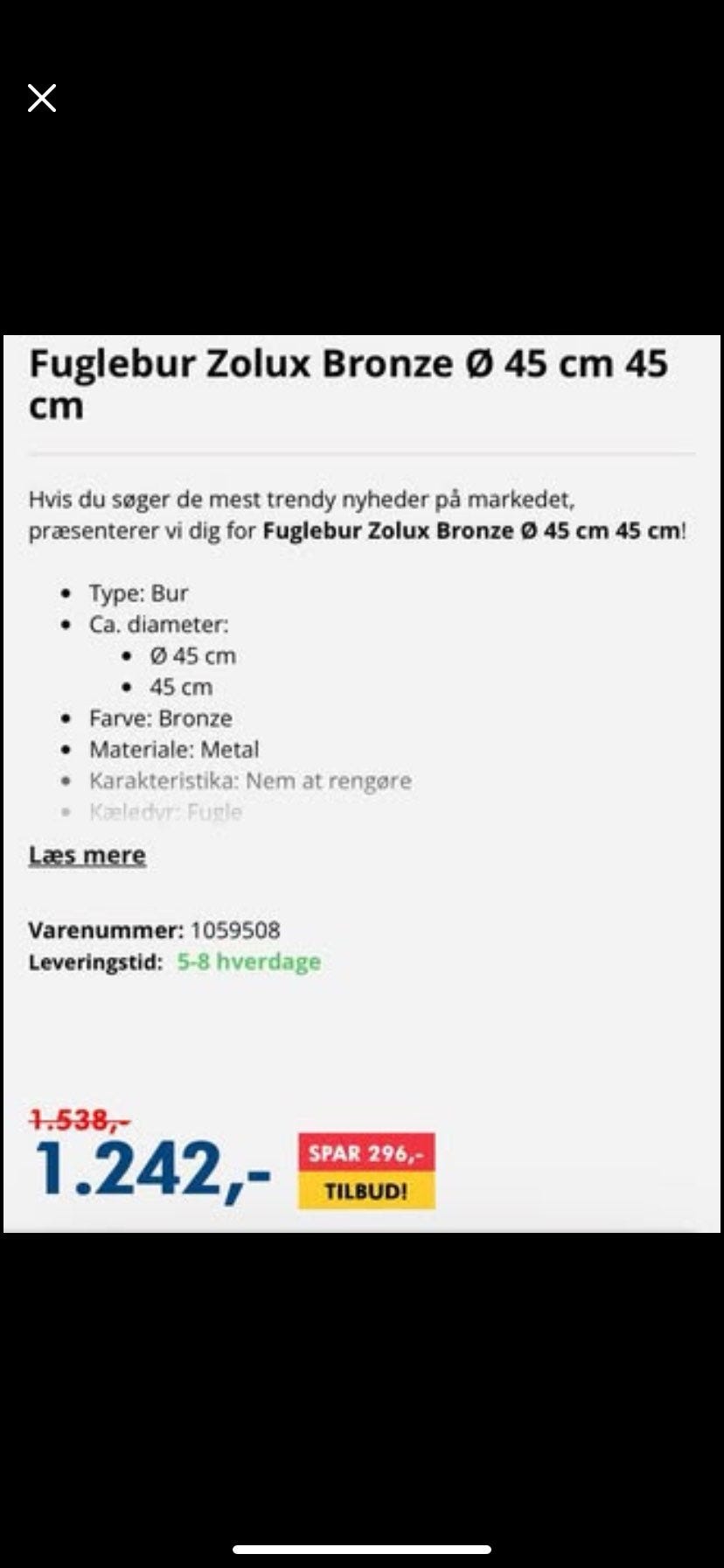This screenshot has height=1568, width=724.
Task: Close the product detail overlay with the X
Action: pos(41,98)
